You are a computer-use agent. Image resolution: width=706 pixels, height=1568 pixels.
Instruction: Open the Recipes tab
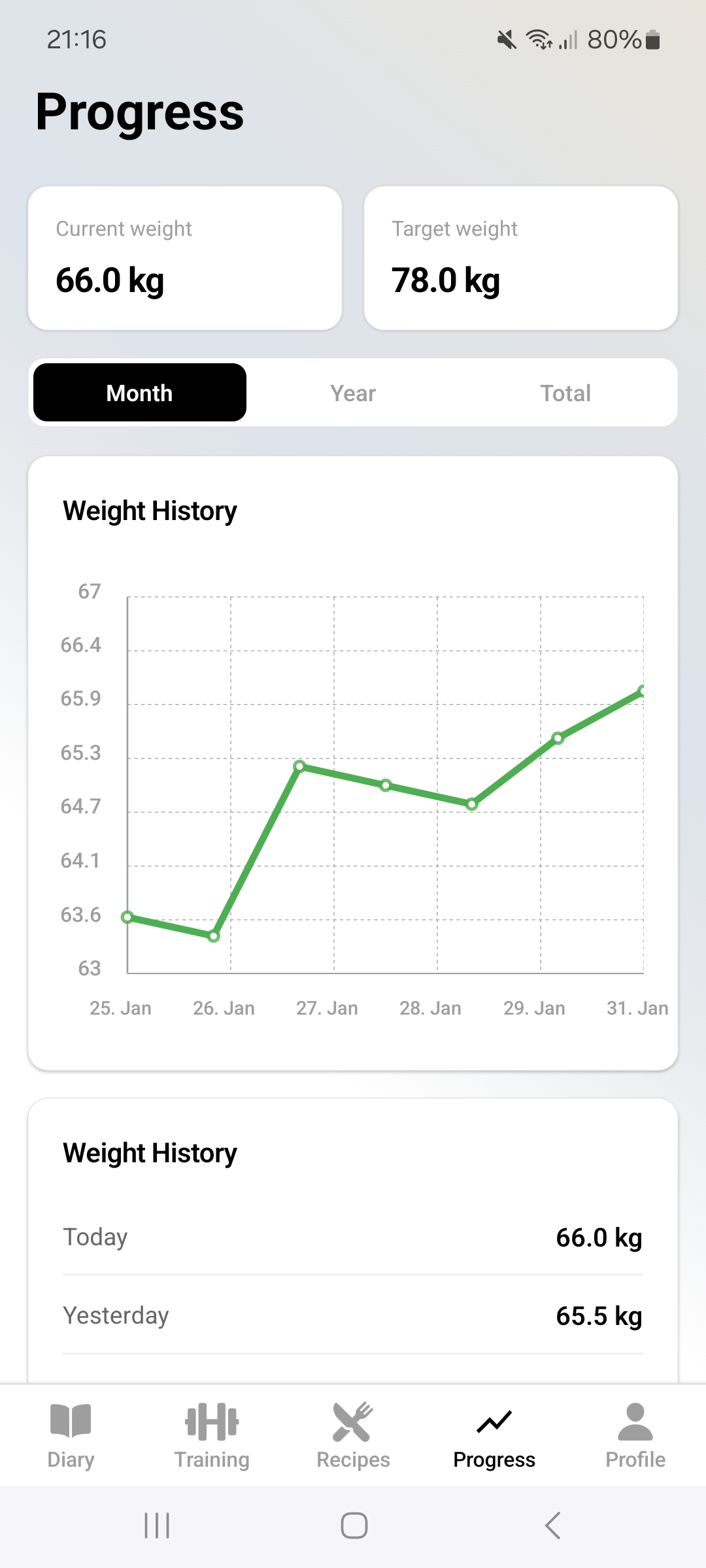[x=353, y=1435]
